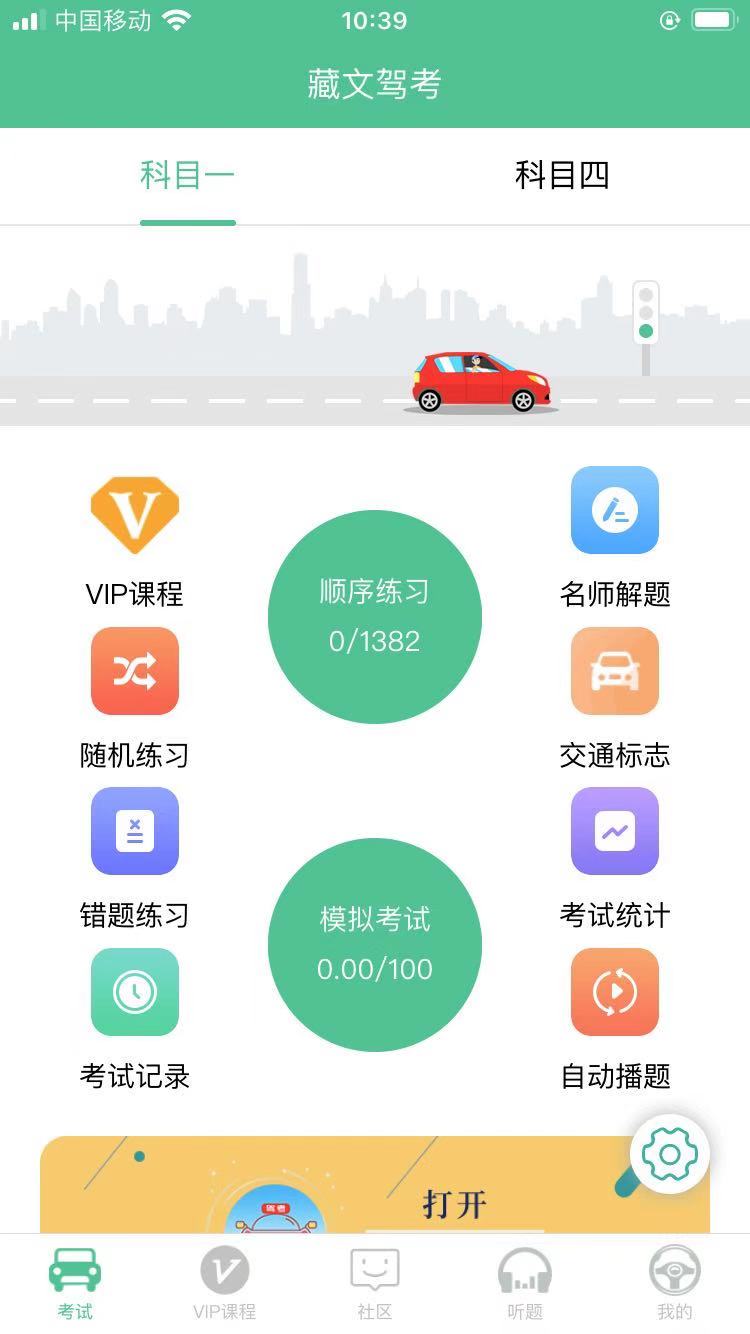The image size is (750, 1334).
Task: Check the 顺序练习 0/1382 progress indicator
Action: point(375,641)
